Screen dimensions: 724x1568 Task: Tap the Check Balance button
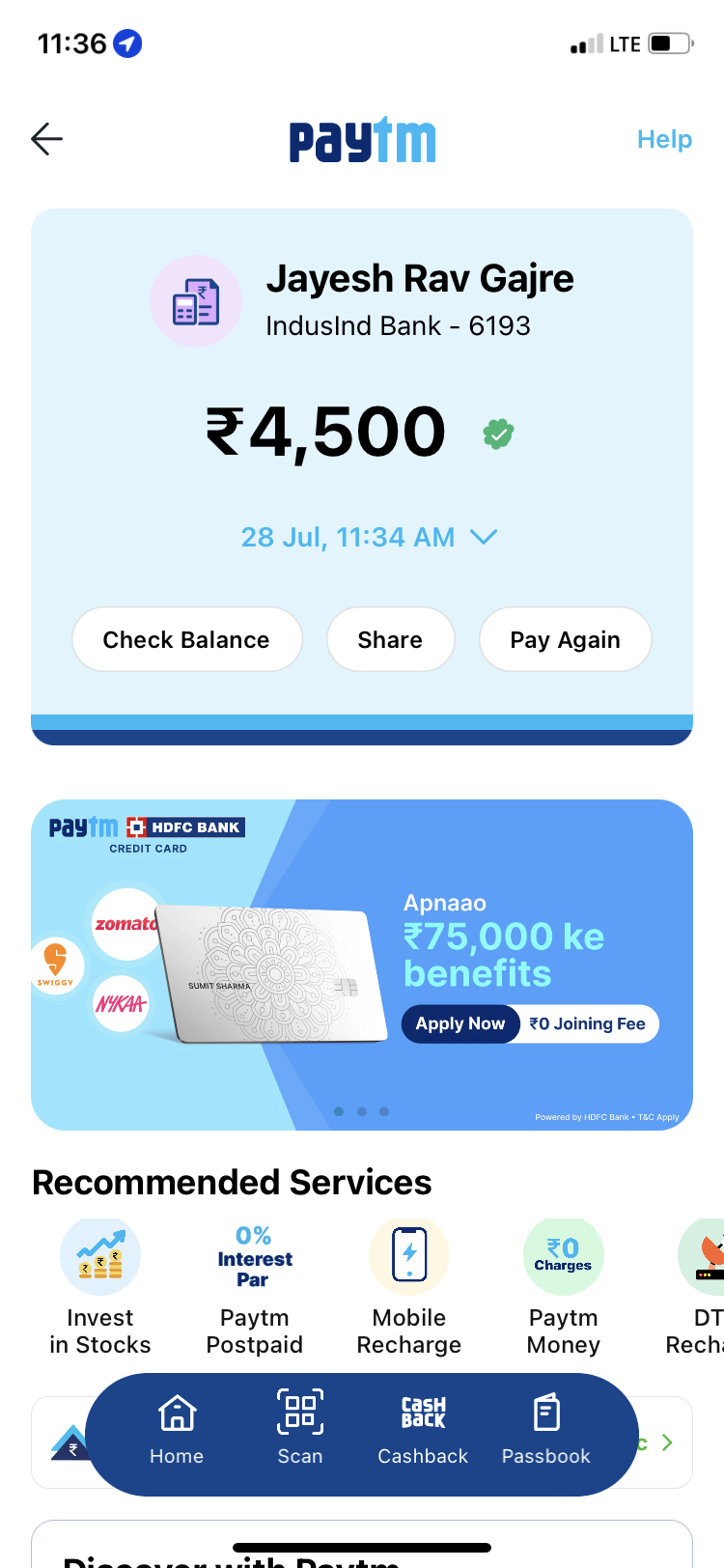[x=186, y=639]
